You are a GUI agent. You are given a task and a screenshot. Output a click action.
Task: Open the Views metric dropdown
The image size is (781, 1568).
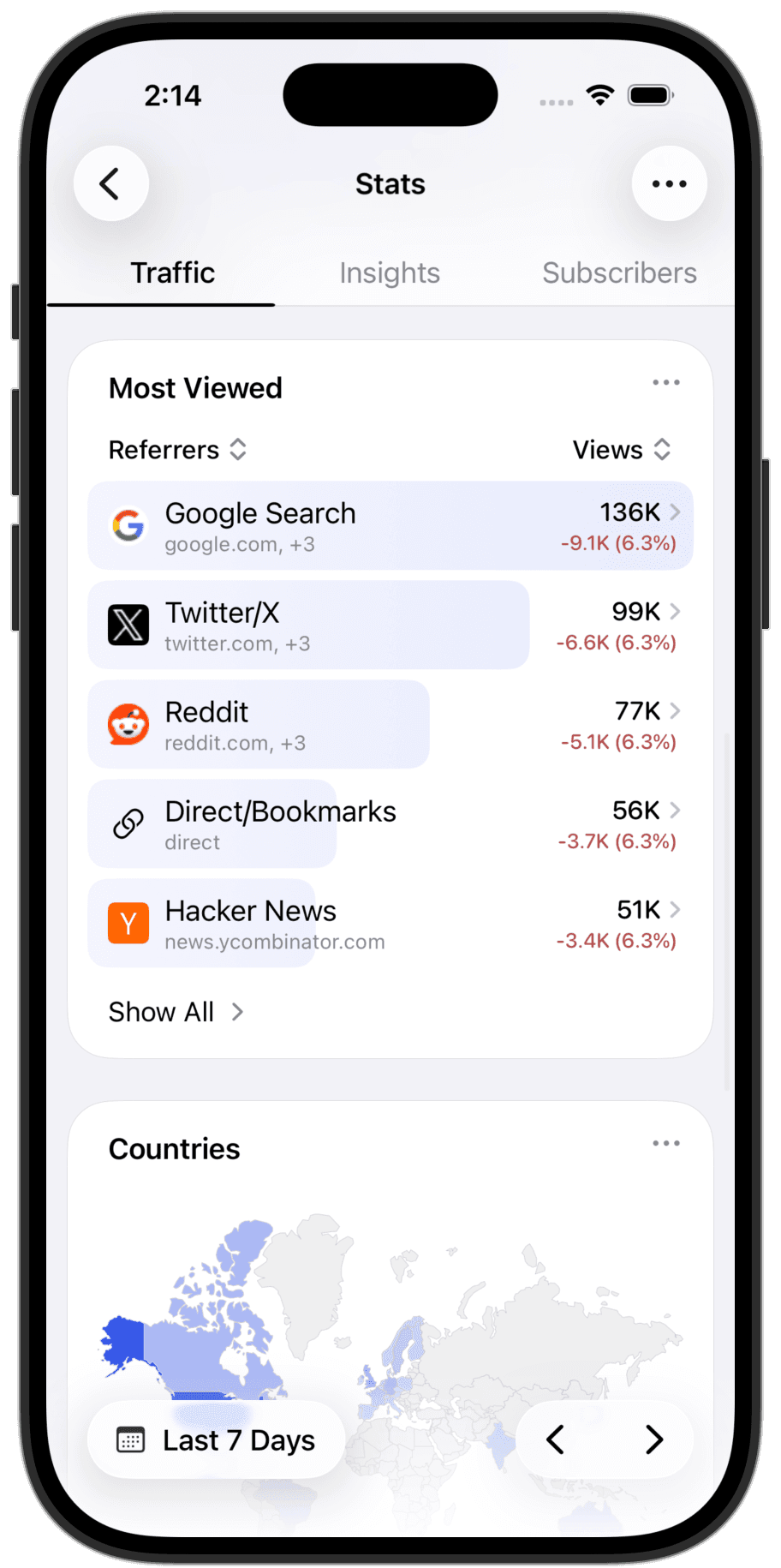pos(621,450)
